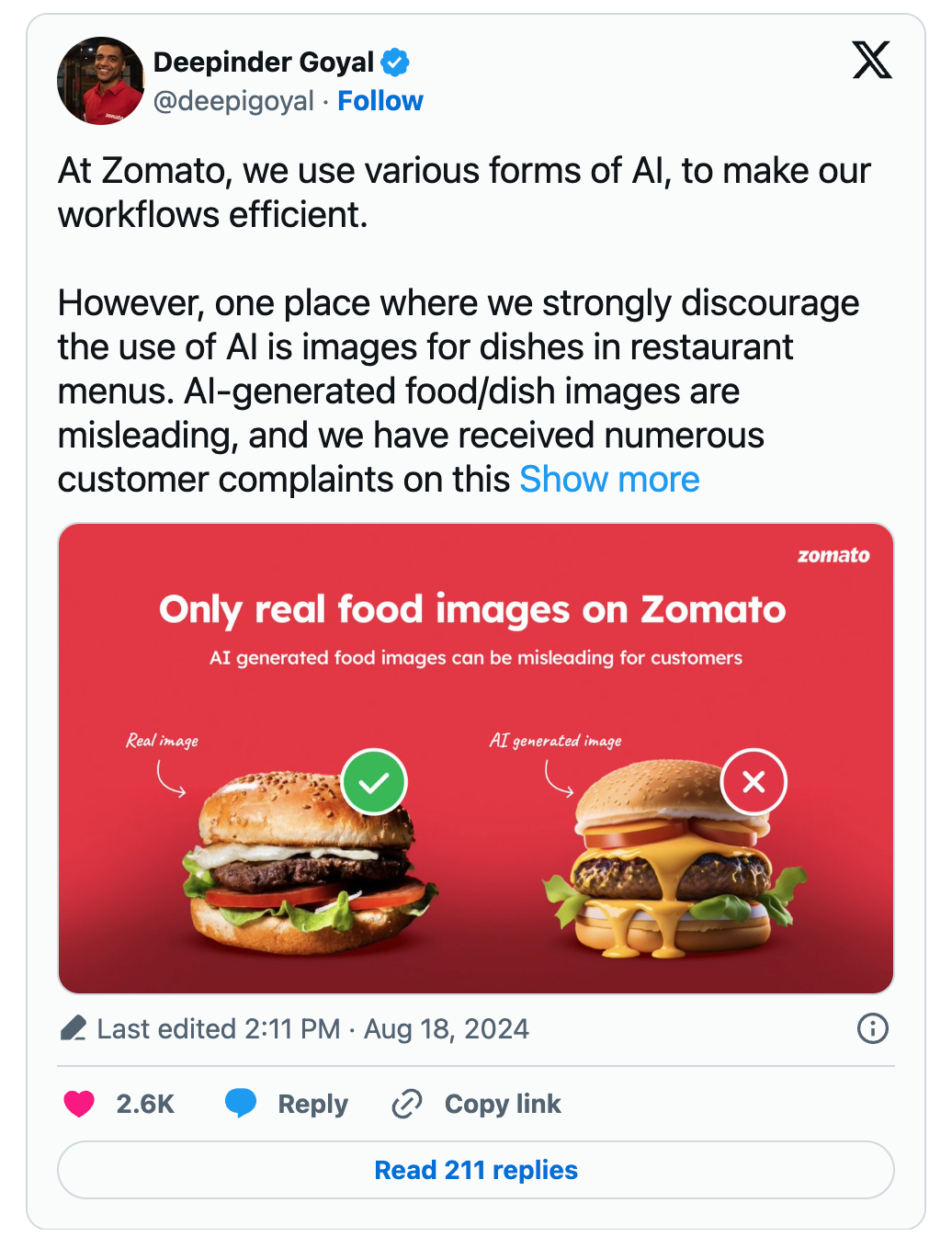Open the Deepinder Goyal name link
The height and width of the screenshot is (1259, 952).
(264, 62)
